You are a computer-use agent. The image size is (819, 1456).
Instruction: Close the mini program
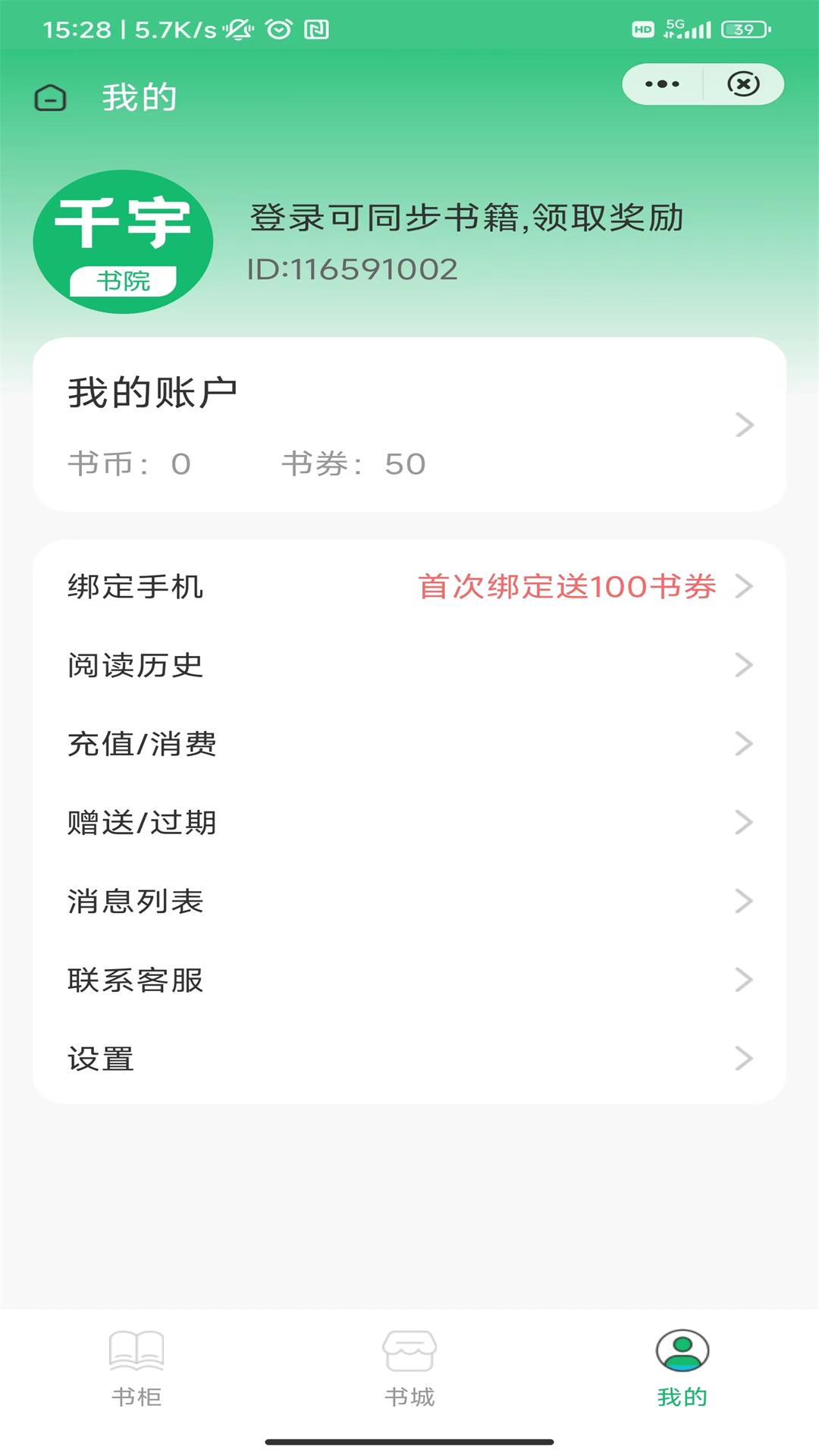point(743,84)
